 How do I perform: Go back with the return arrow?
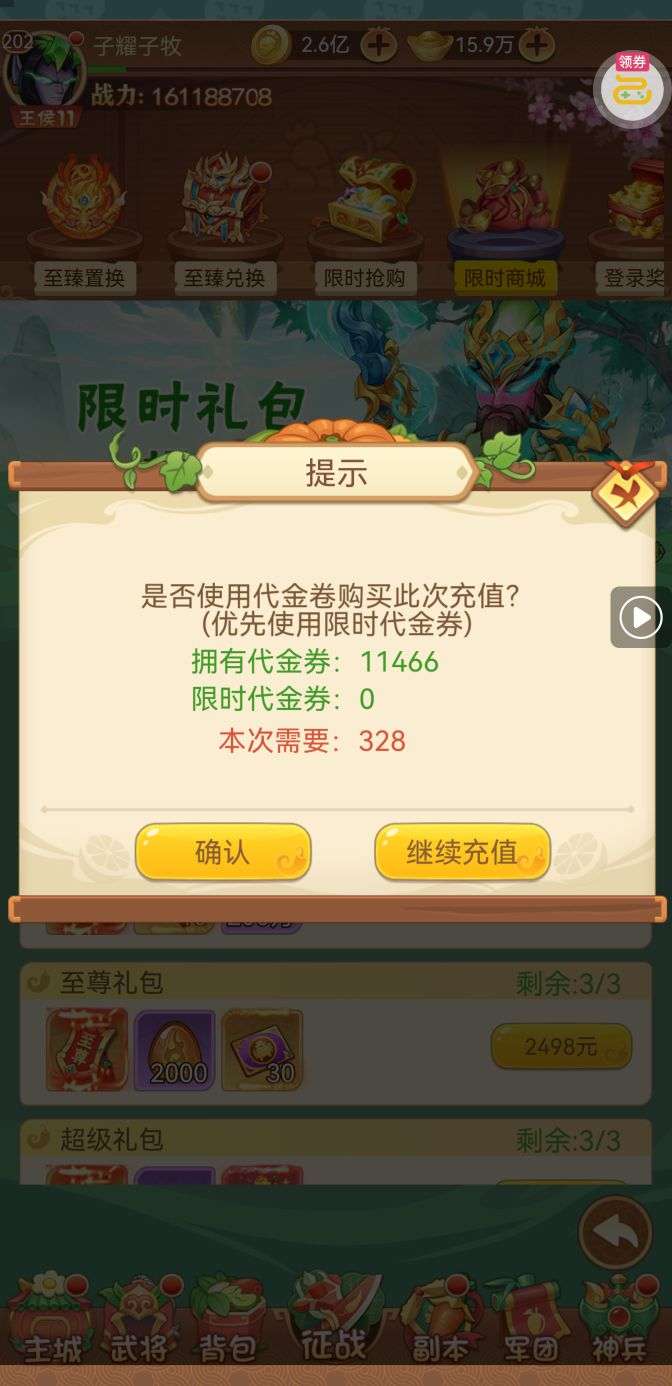click(615, 1234)
